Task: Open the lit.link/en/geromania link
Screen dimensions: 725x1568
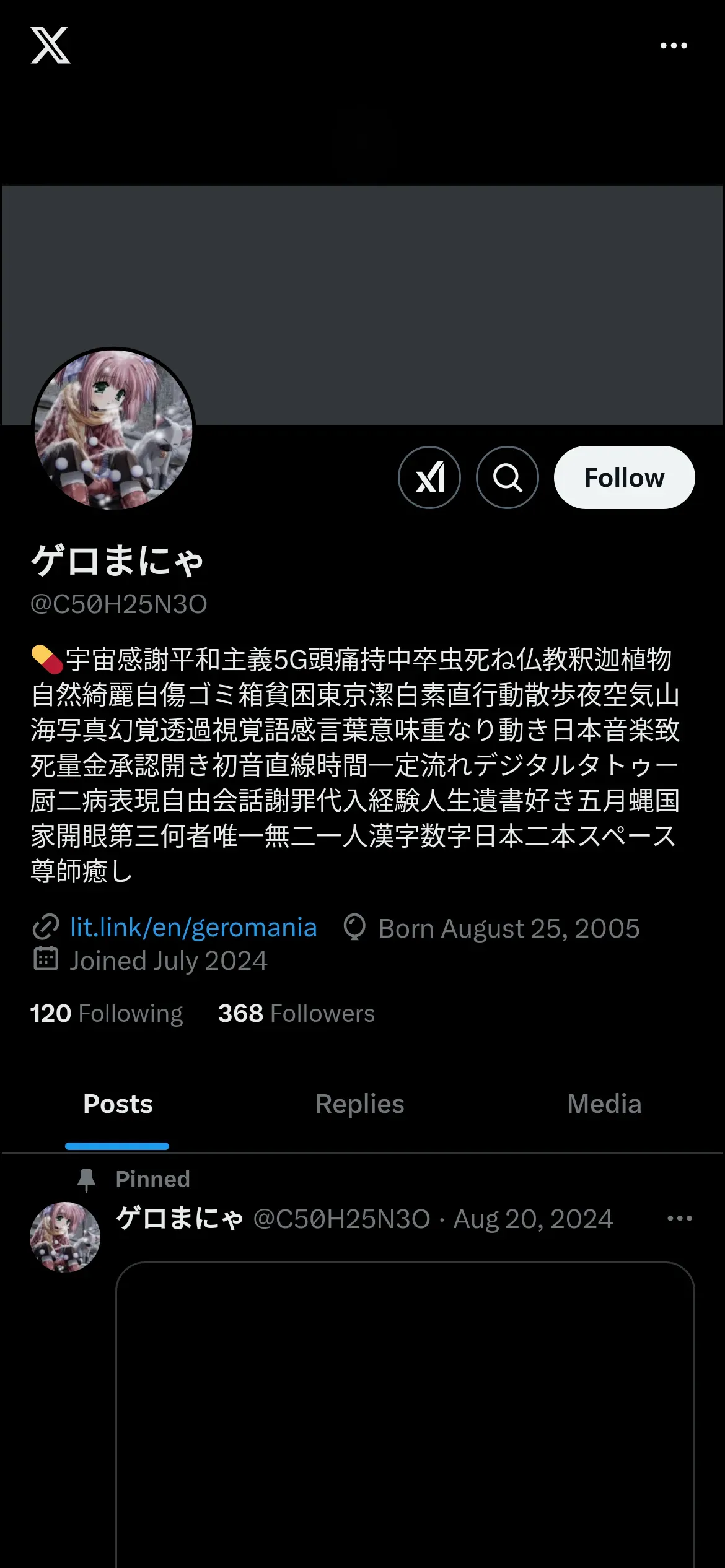Action: (x=193, y=928)
